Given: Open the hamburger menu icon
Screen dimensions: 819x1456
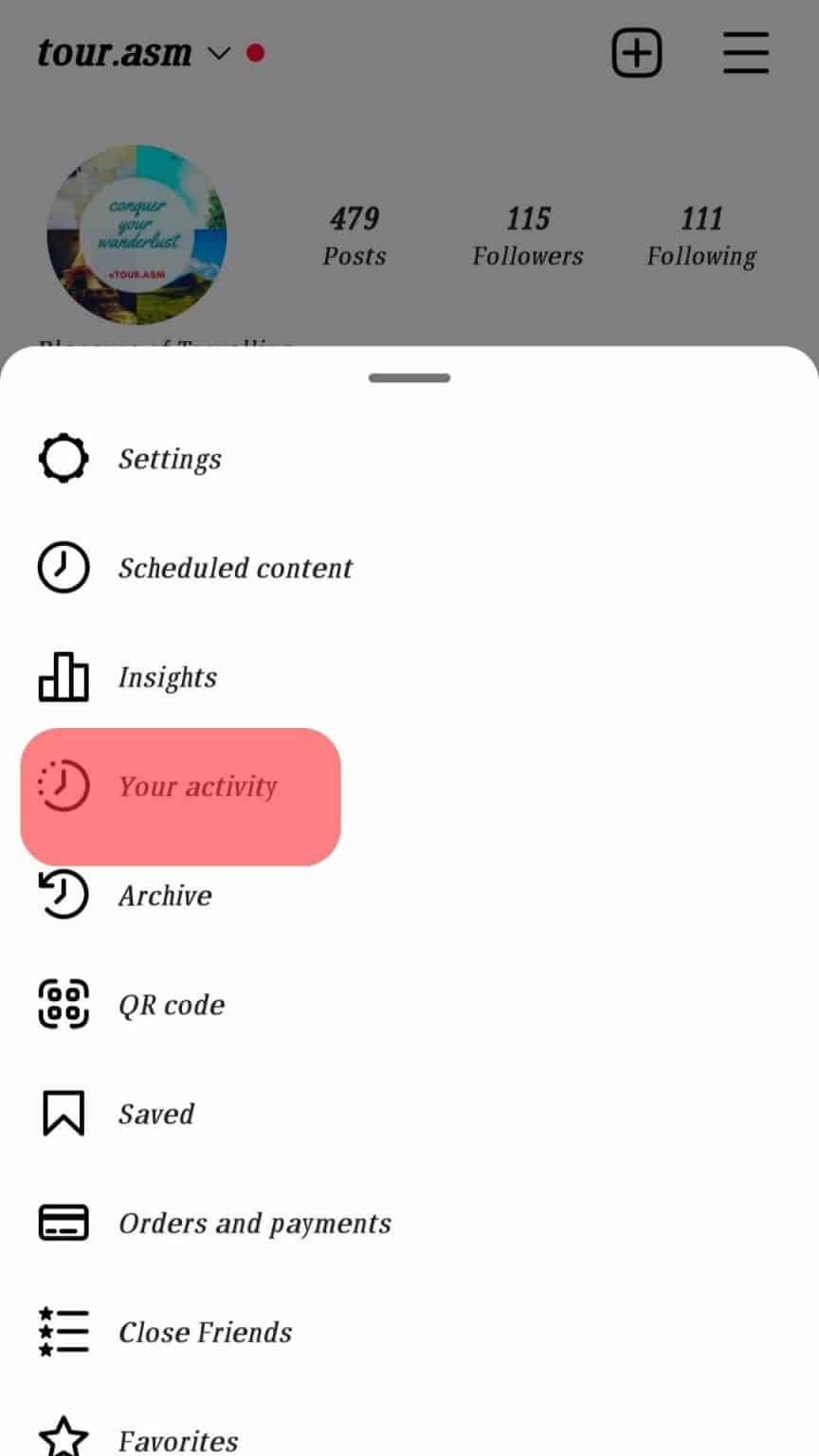Looking at the screenshot, I should [x=745, y=52].
